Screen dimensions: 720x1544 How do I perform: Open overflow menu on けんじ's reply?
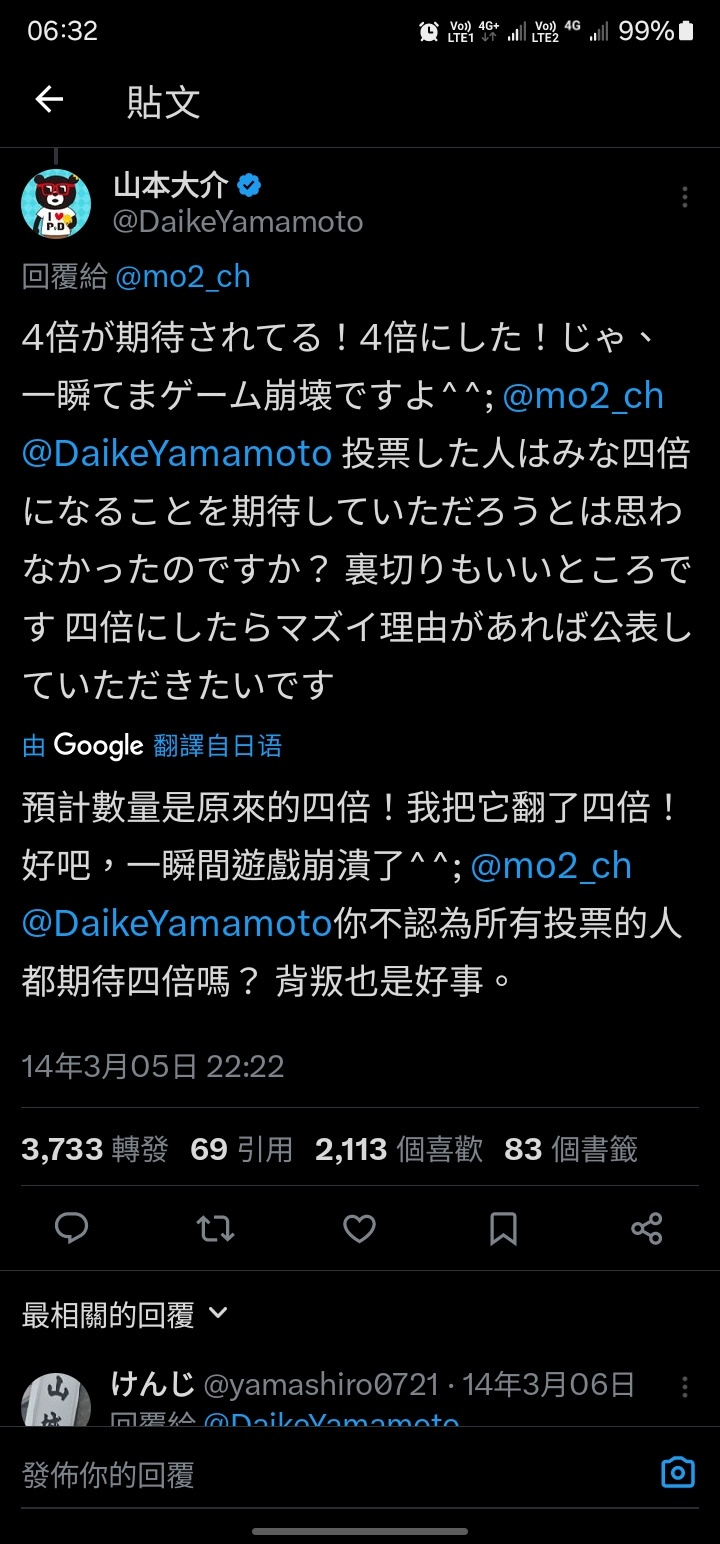[685, 1387]
